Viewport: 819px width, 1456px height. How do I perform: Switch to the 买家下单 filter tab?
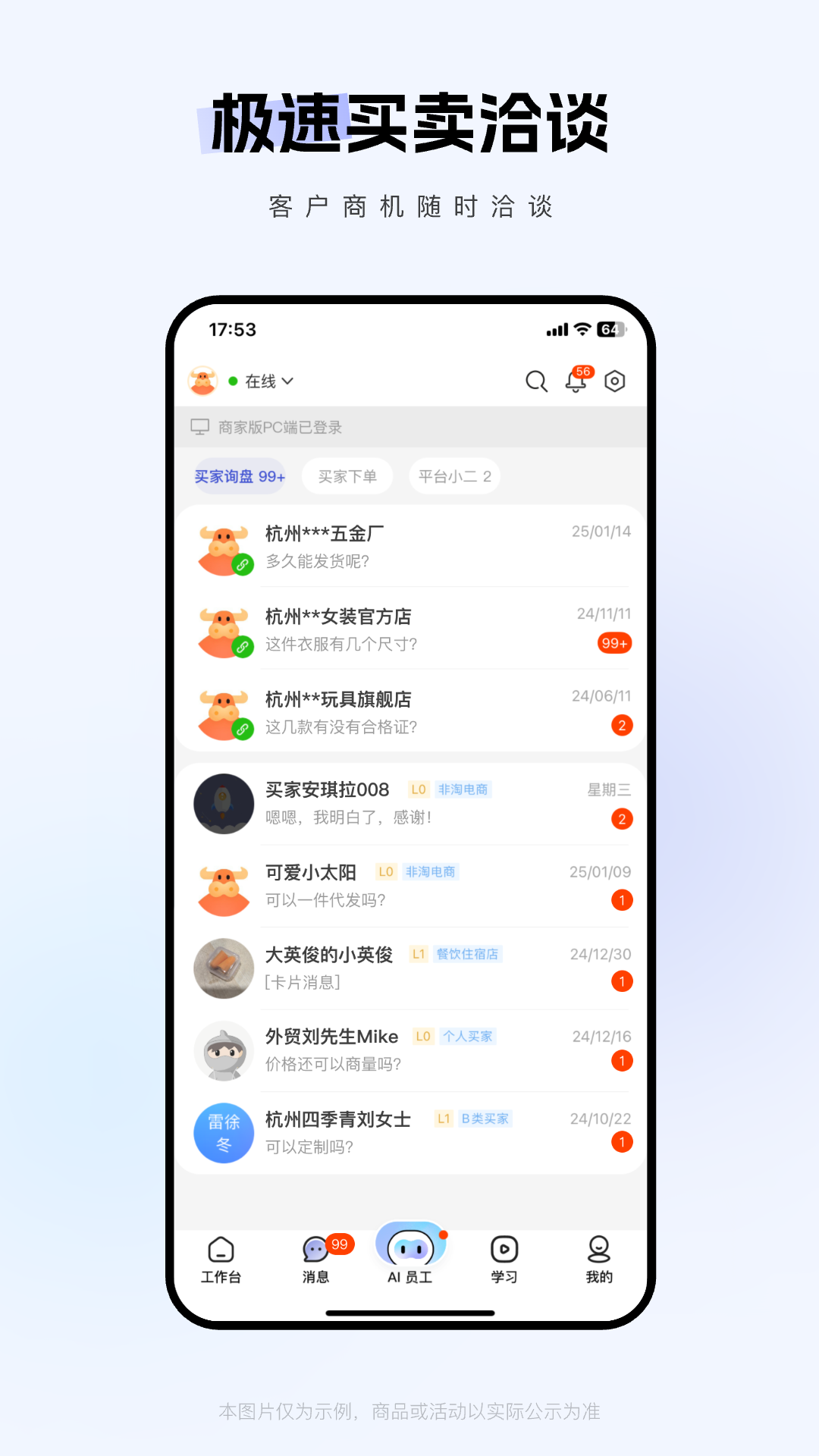[x=347, y=475]
